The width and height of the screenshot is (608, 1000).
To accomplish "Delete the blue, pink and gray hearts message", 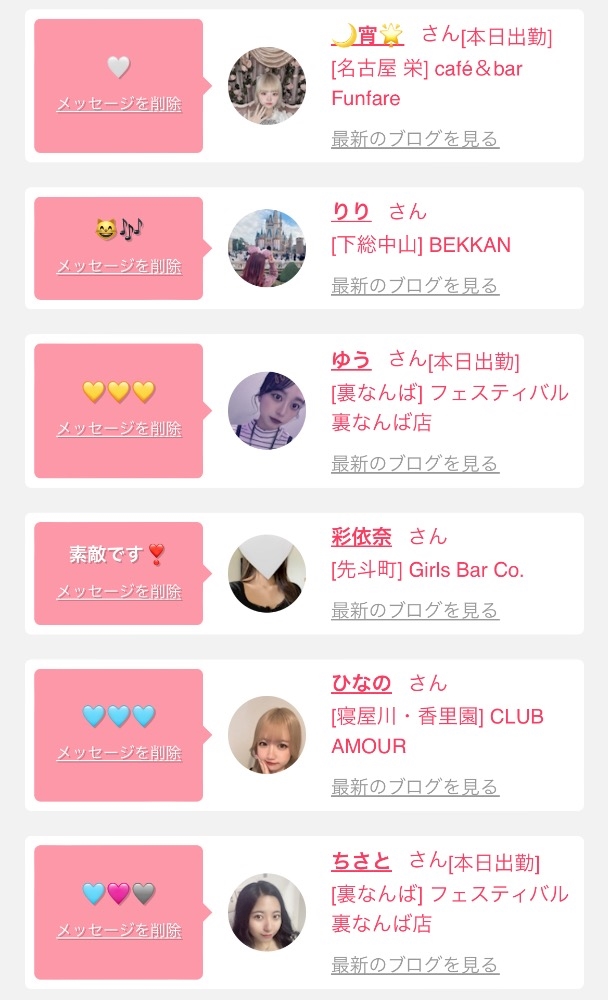I will [x=119, y=930].
